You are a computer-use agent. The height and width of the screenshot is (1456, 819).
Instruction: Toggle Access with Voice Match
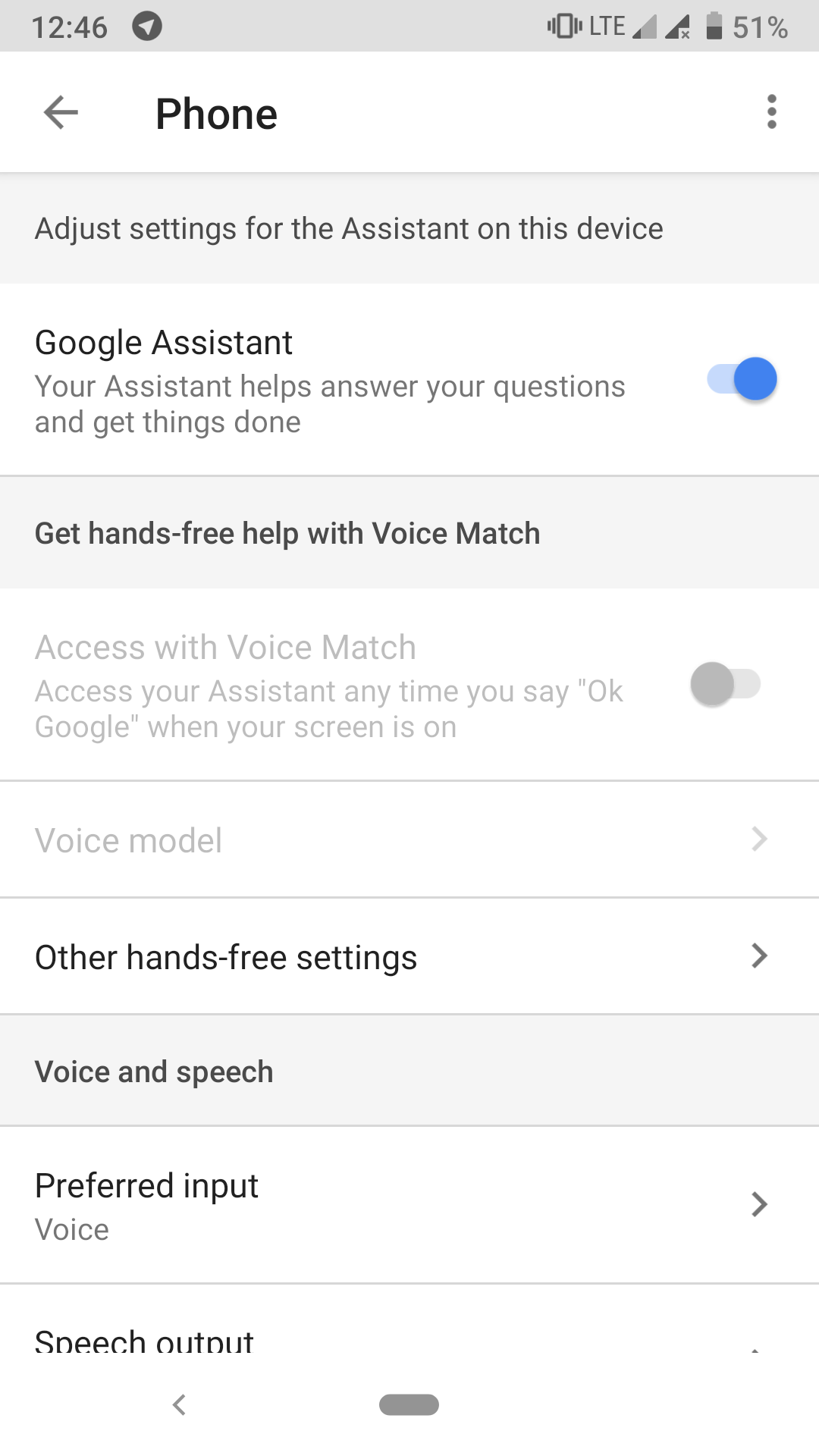coord(726,684)
